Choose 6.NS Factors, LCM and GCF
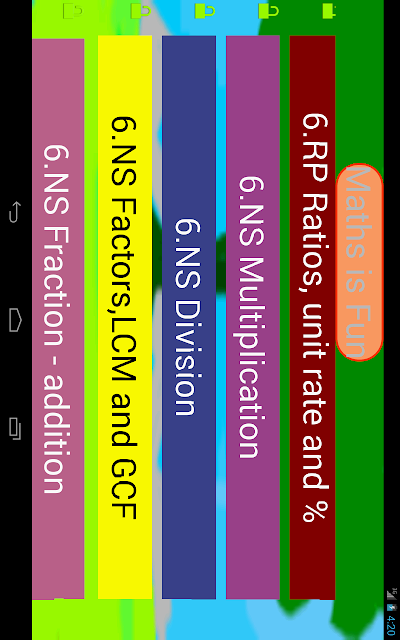This screenshot has width=400, height=640. click(125, 317)
